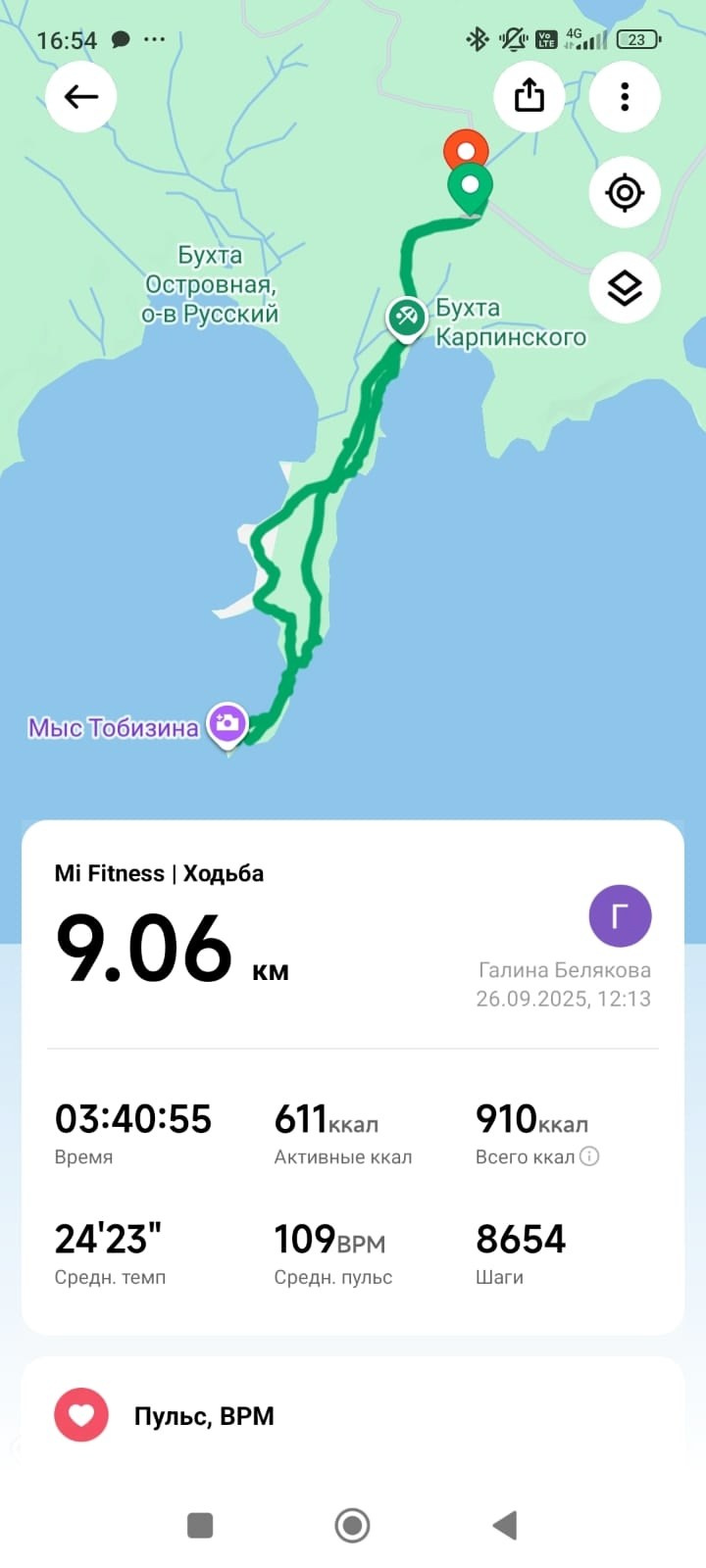The width and height of the screenshot is (706, 1568).
Task: Show info about Всего ккал
Action: click(589, 1156)
